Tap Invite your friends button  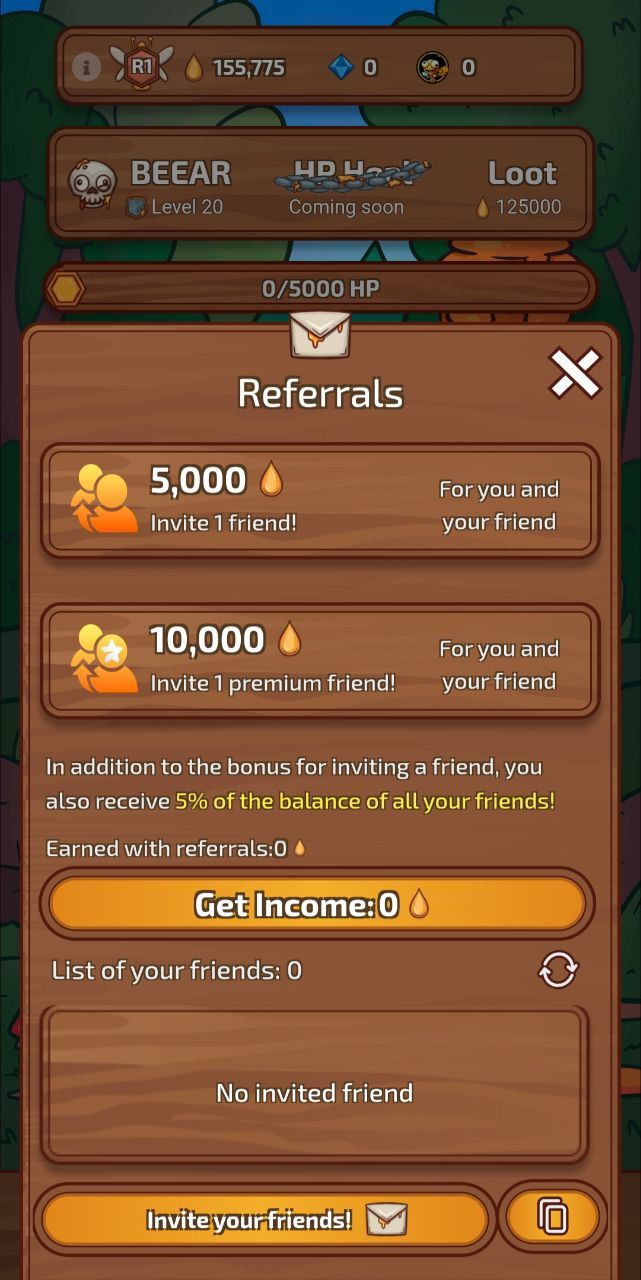click(x=266, y=1219)
